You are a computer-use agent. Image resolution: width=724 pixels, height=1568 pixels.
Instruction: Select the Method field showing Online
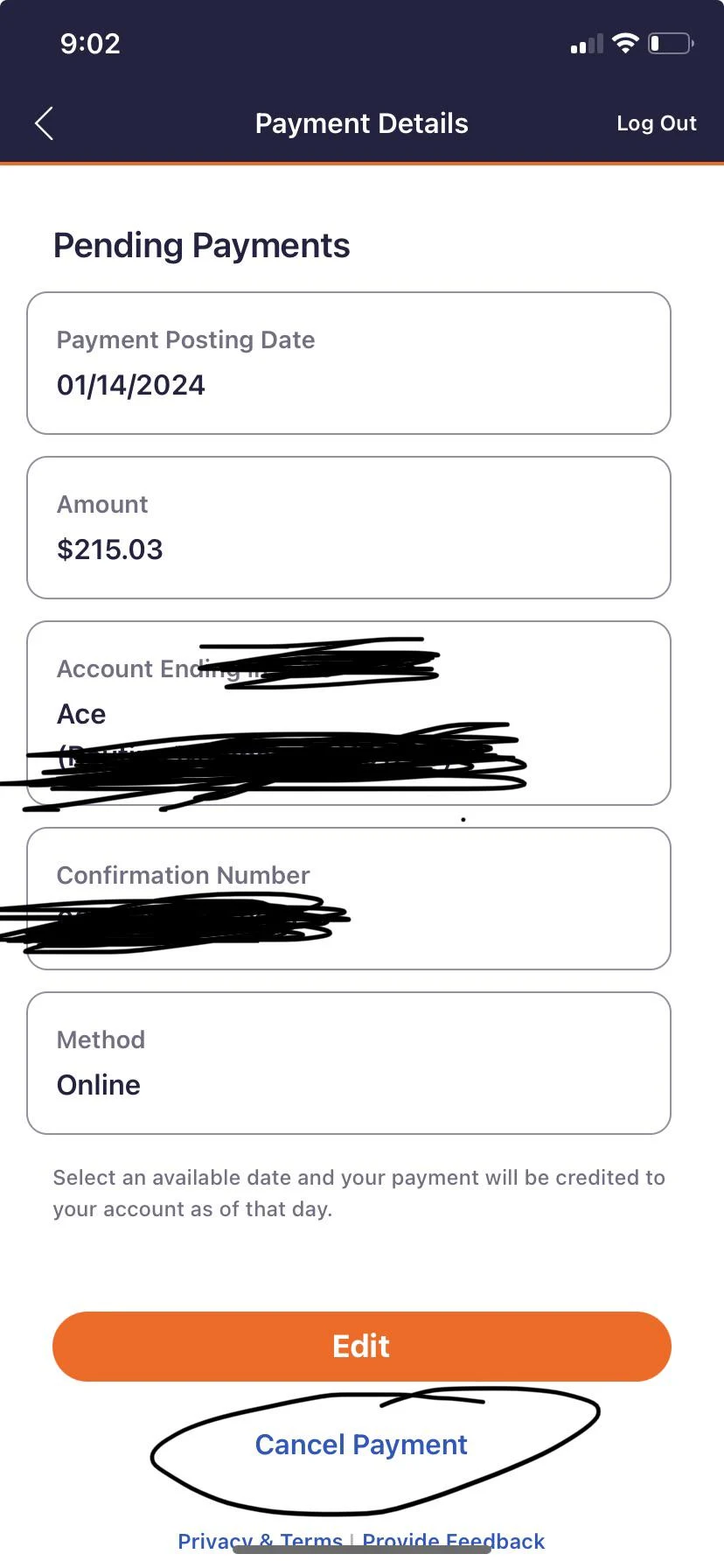point(348,1062)
